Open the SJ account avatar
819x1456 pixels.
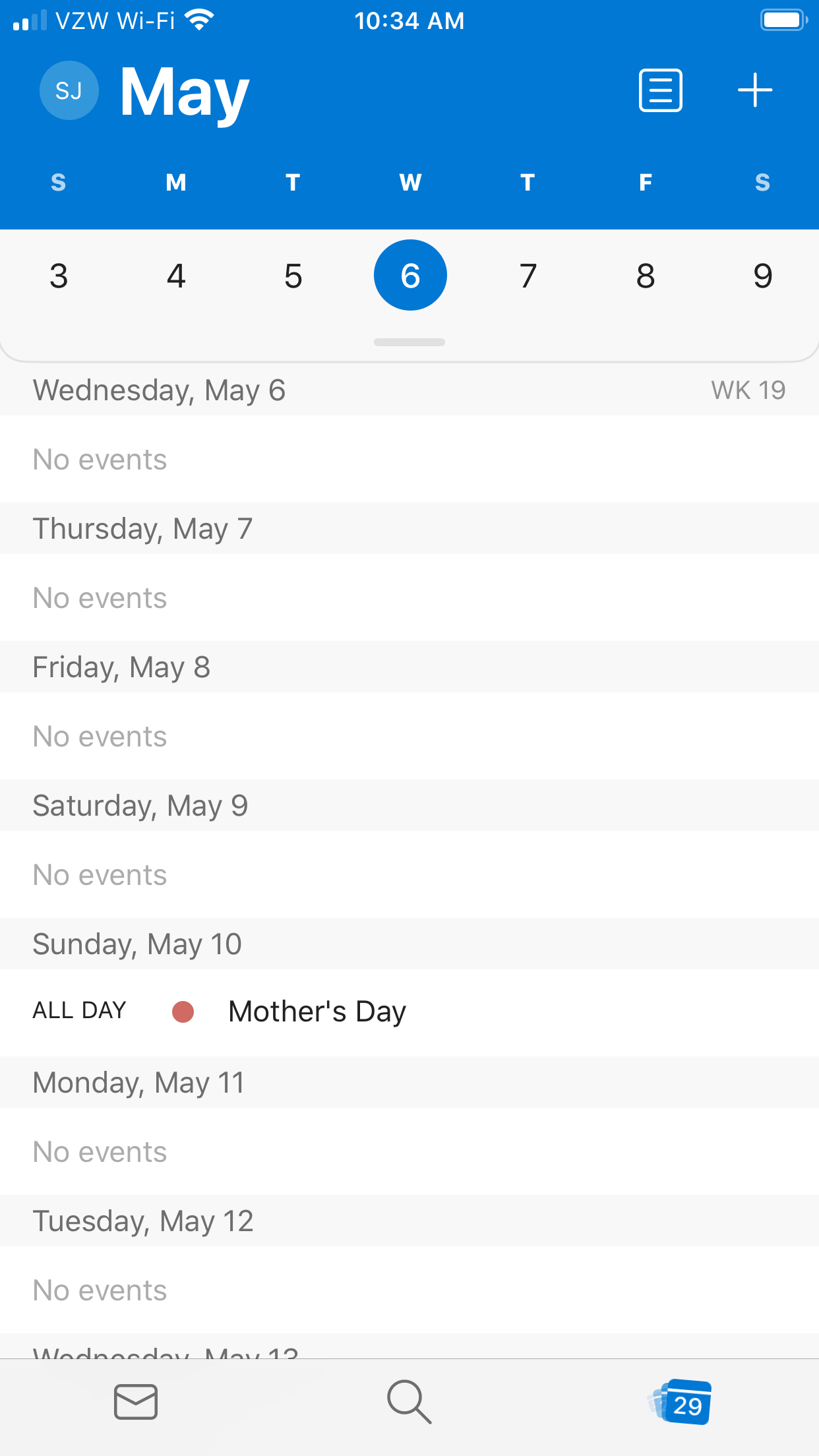69,90
